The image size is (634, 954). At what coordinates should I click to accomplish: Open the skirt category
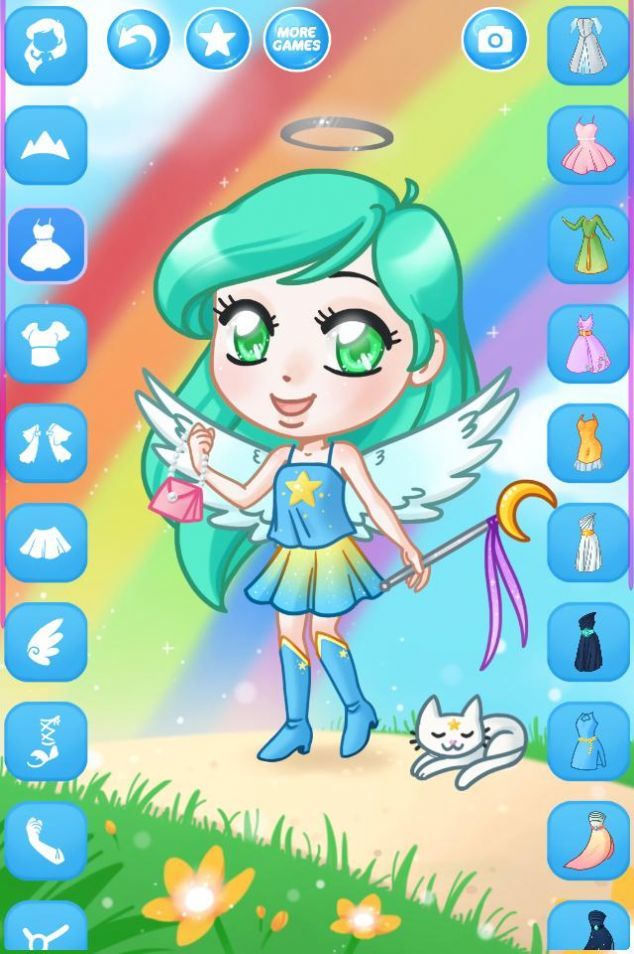46,543
